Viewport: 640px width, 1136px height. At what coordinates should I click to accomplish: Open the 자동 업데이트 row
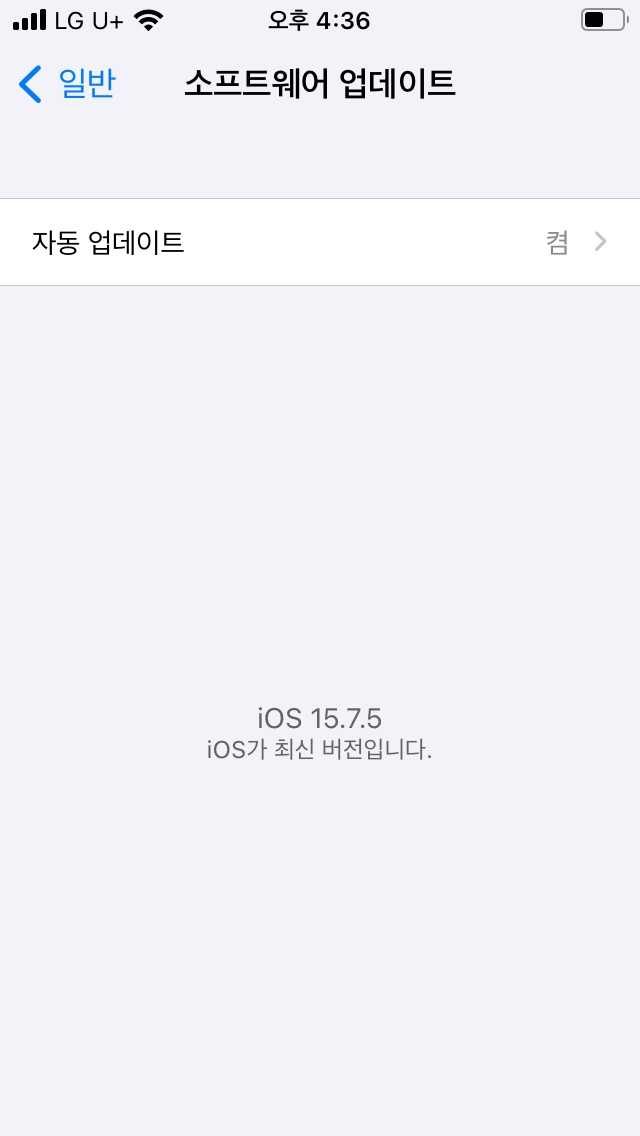click(320, 242)
